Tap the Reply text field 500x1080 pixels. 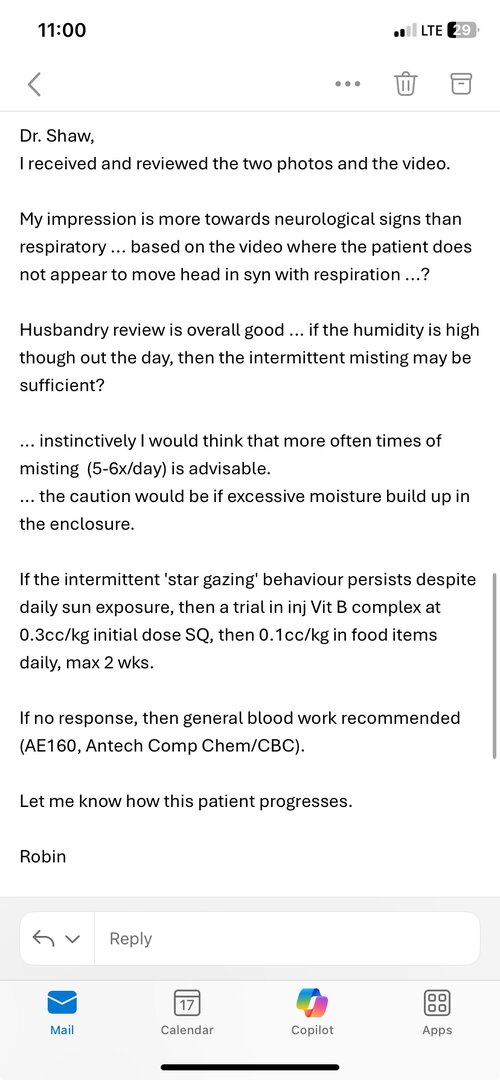pyautogui.click(x=287, y=938)
